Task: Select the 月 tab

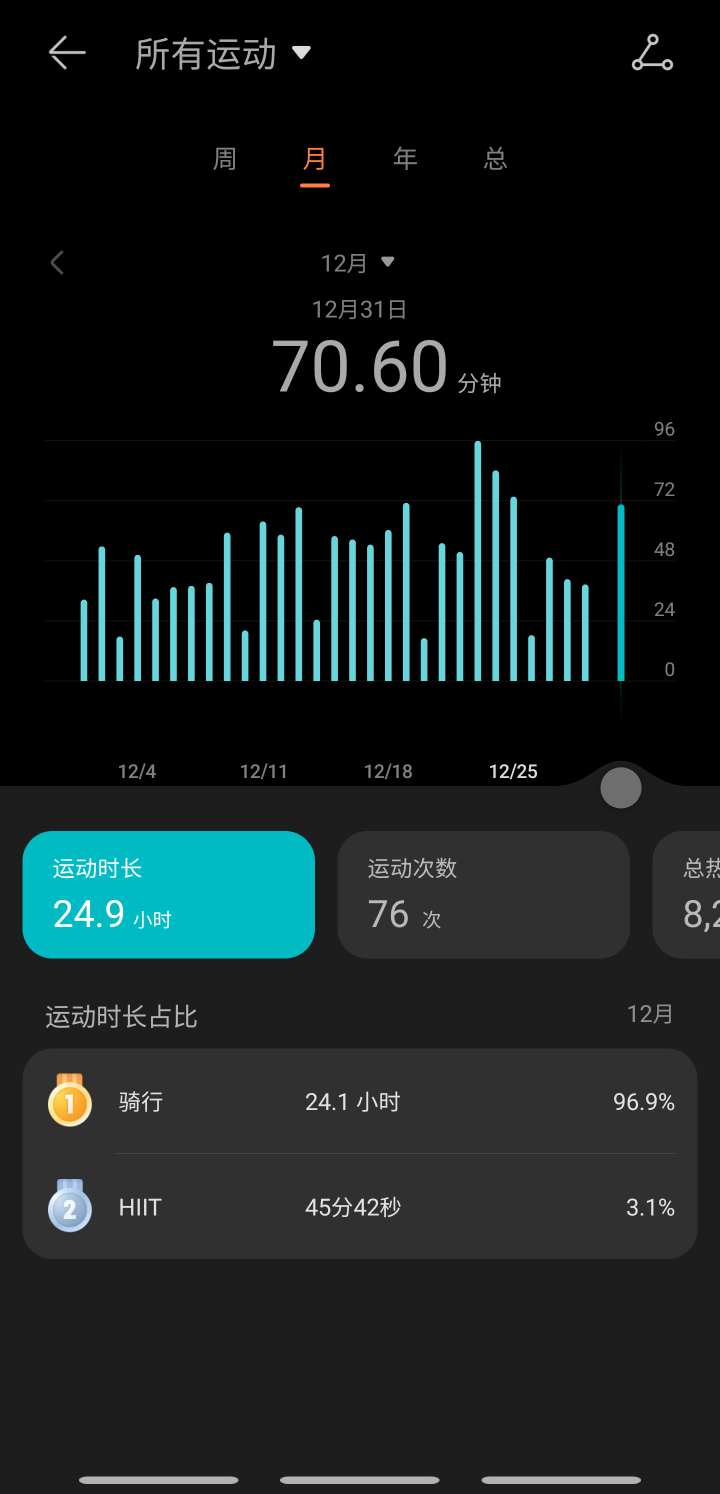Action: pyautogui.click(x=314, y=159)
